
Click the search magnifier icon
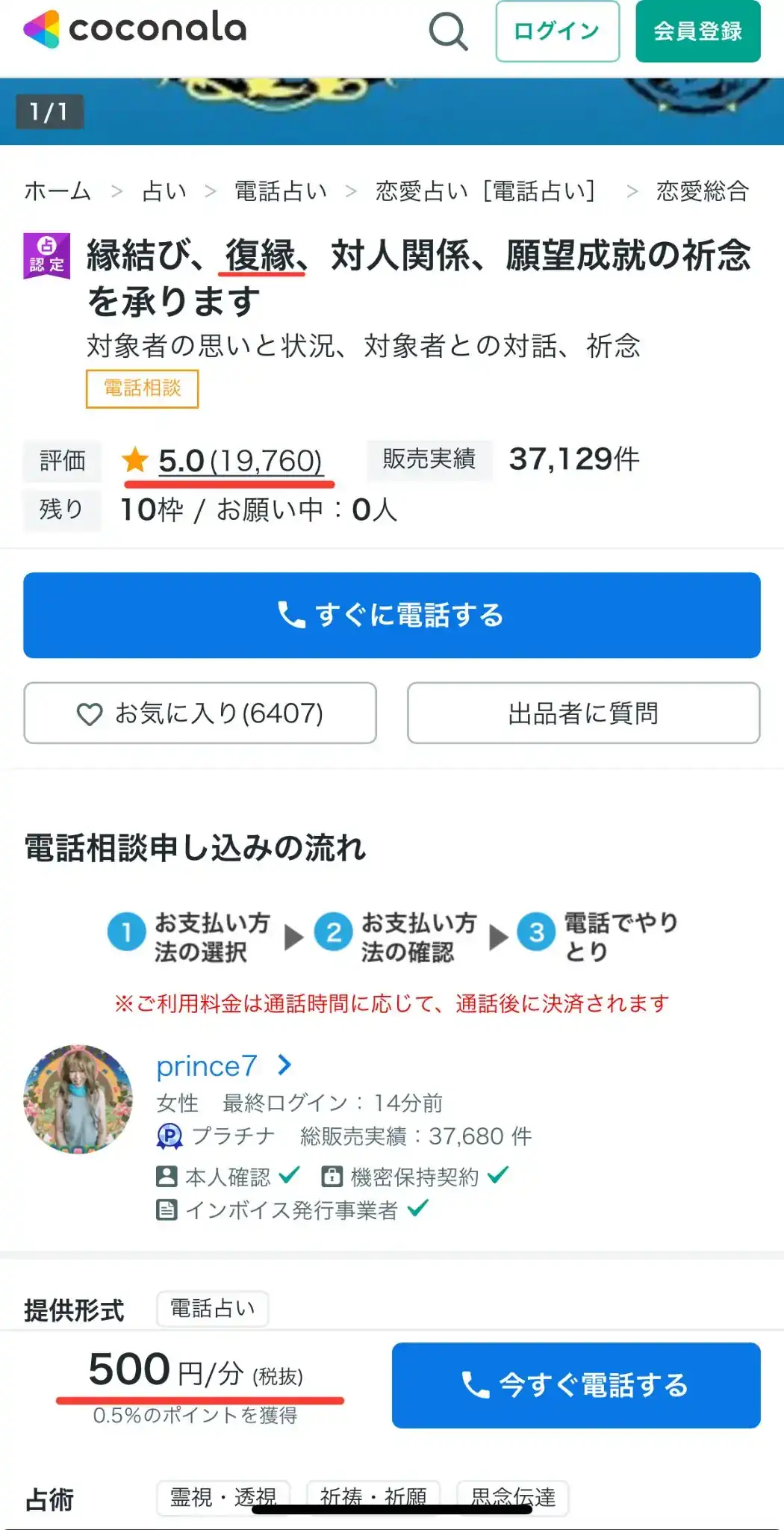(448, 31)
